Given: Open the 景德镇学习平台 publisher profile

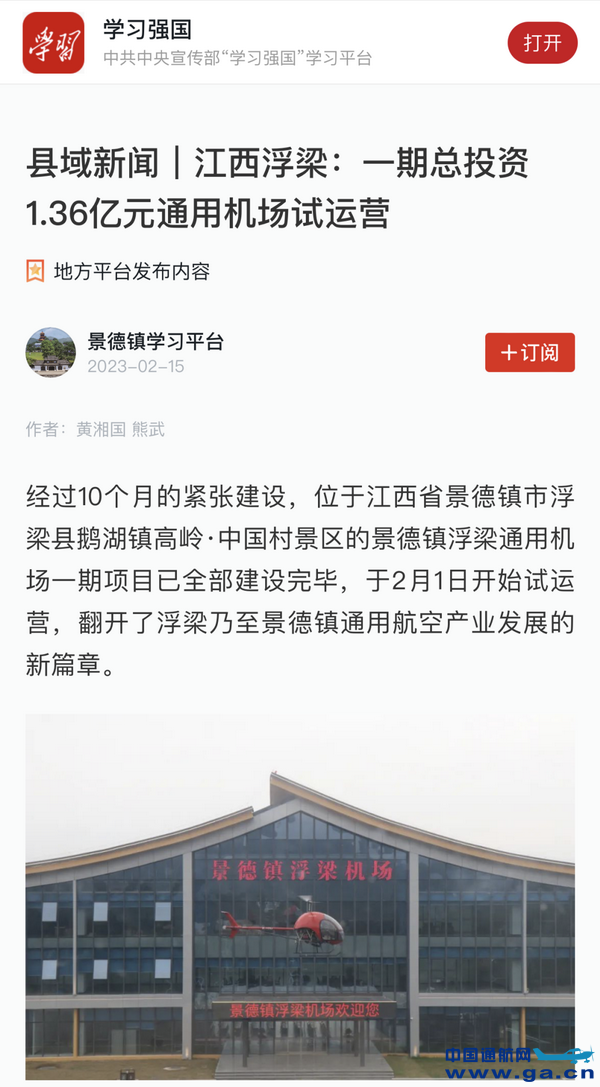Looking at the screenshot, I should click(x=155, y=342).
